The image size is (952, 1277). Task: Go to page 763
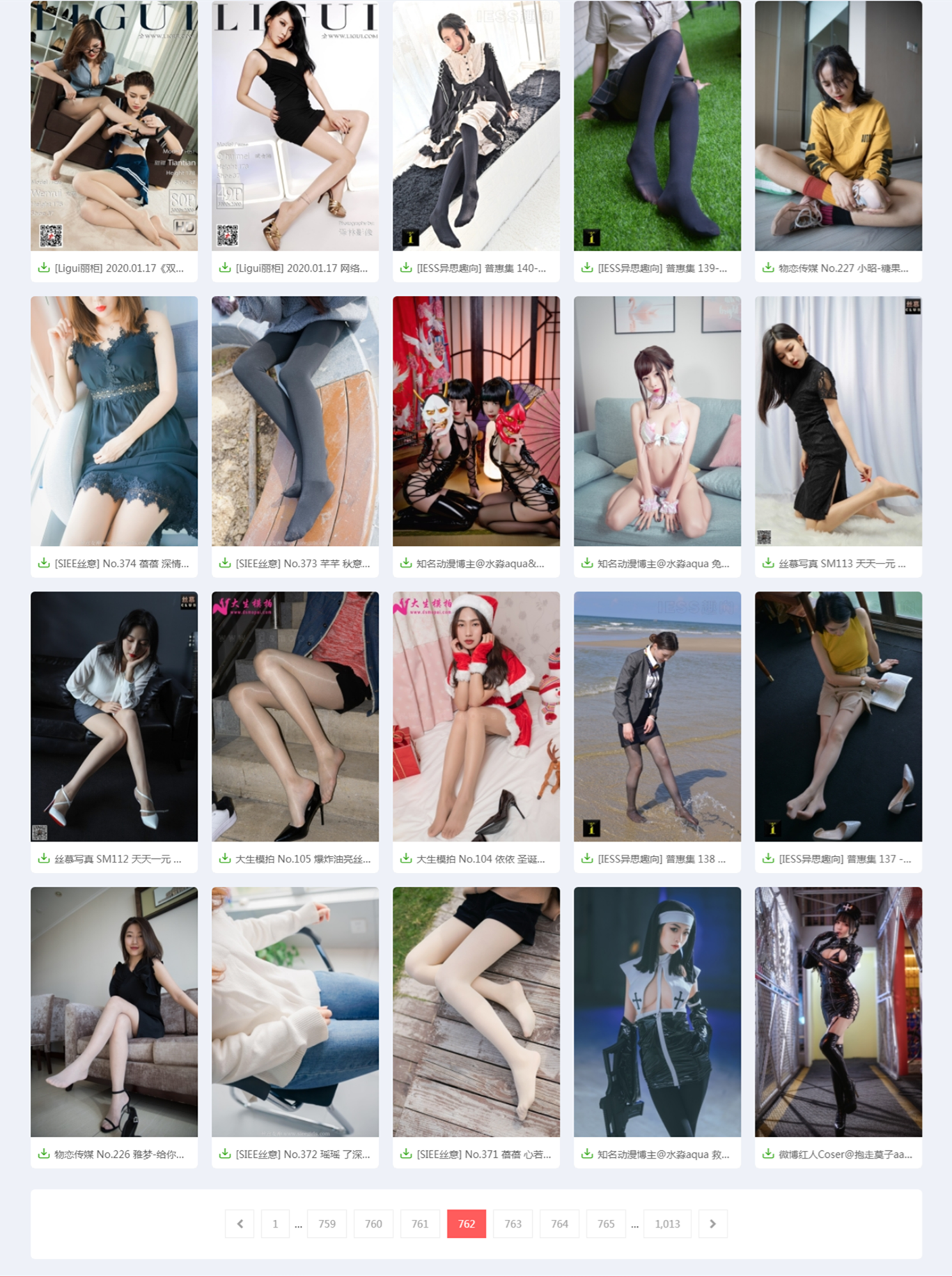pos(513,1224)
